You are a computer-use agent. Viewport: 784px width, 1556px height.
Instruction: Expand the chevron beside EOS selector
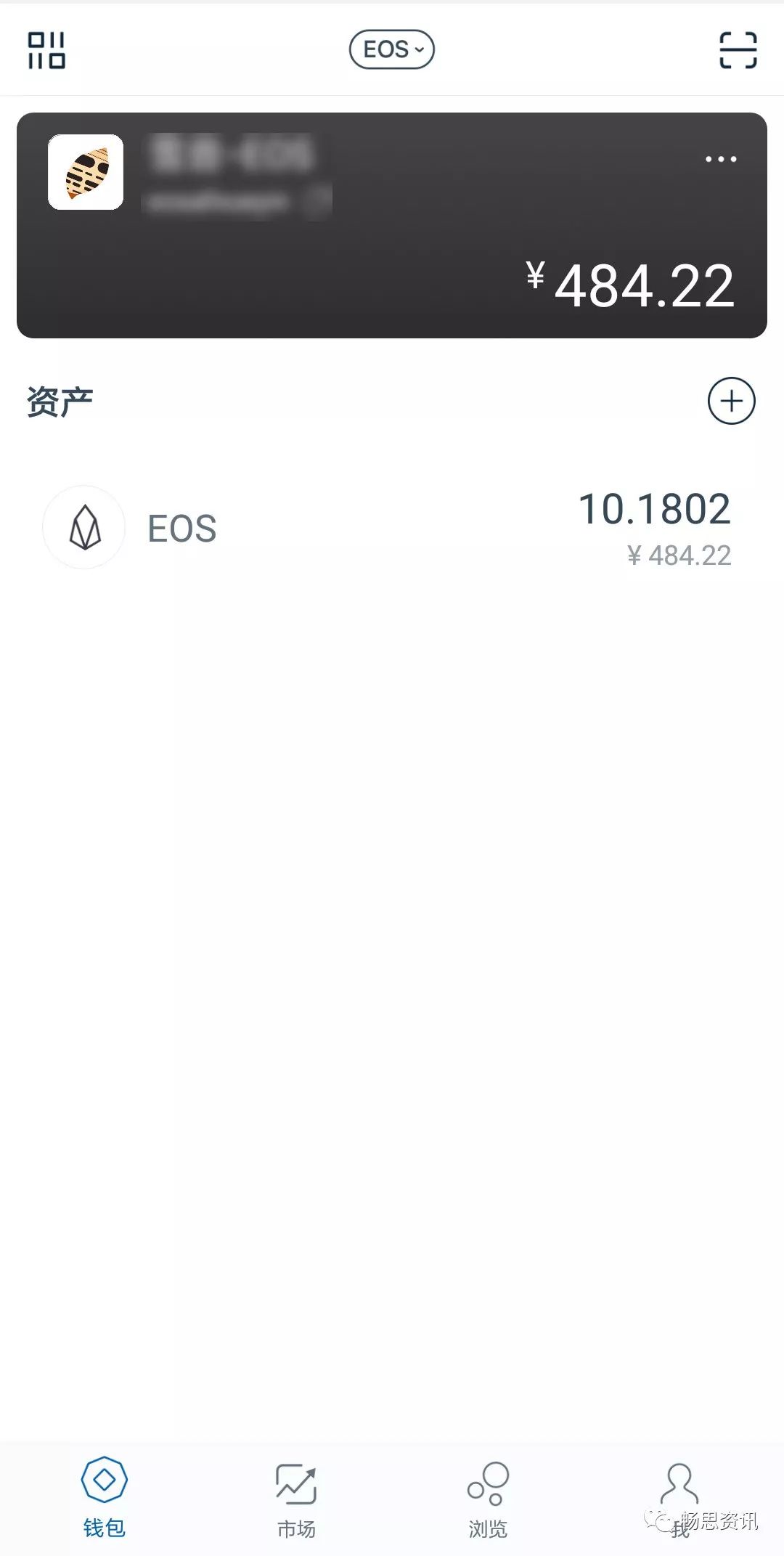tap(420, 51)
